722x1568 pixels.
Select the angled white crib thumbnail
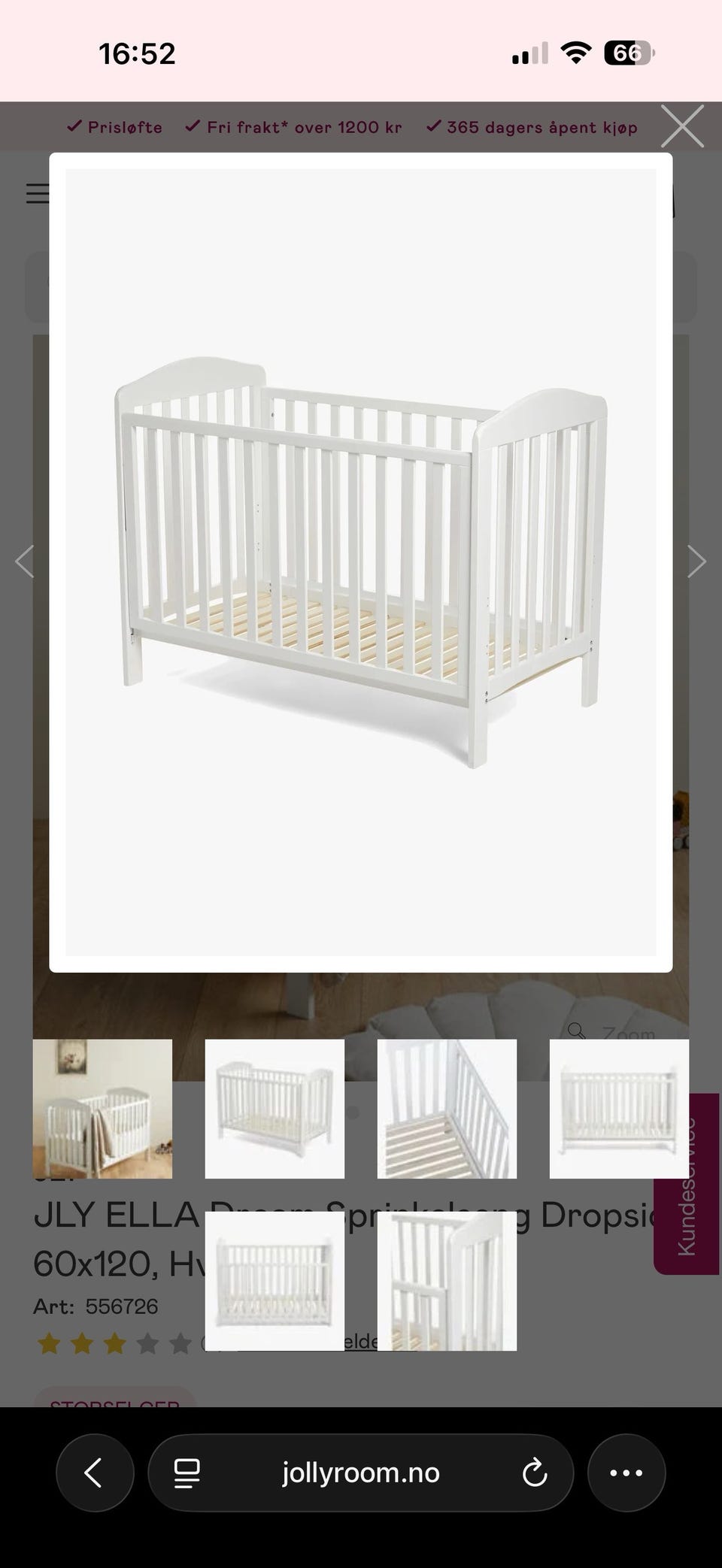click(275, 1108)
